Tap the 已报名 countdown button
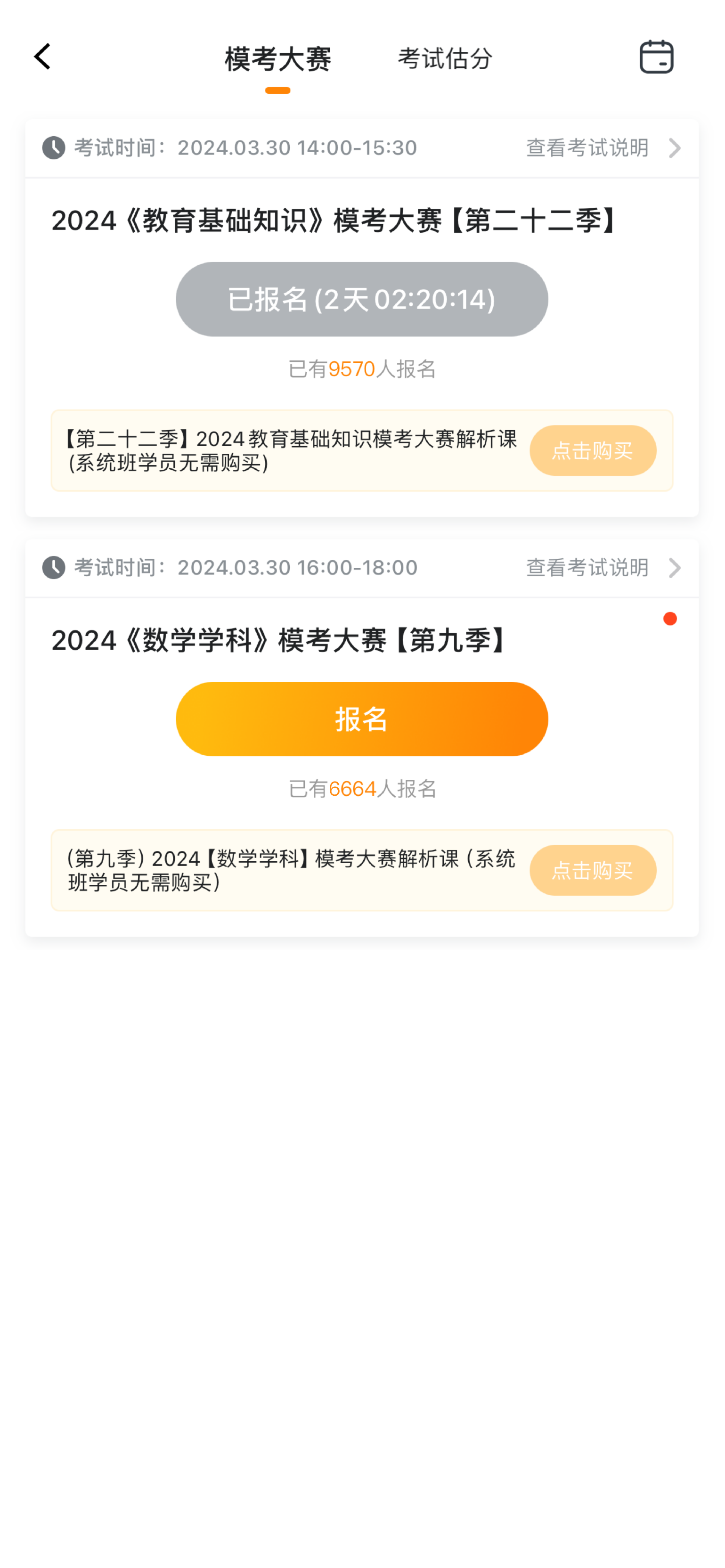This screenshot has height=1568, width=725. pos(362,300)
